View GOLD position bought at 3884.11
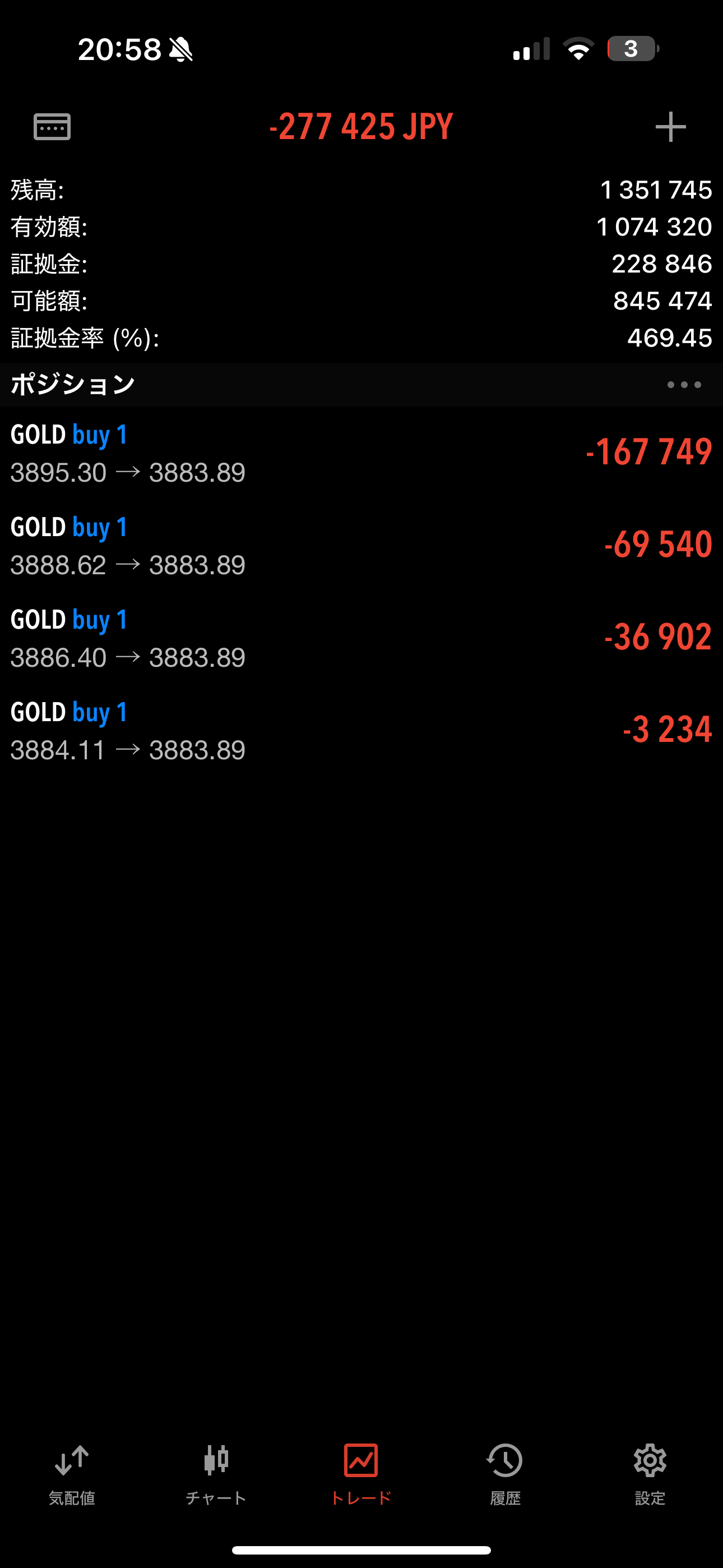The width and height of the screenshot is (723, 1568). pyautogui.click(x=361, y=730)
